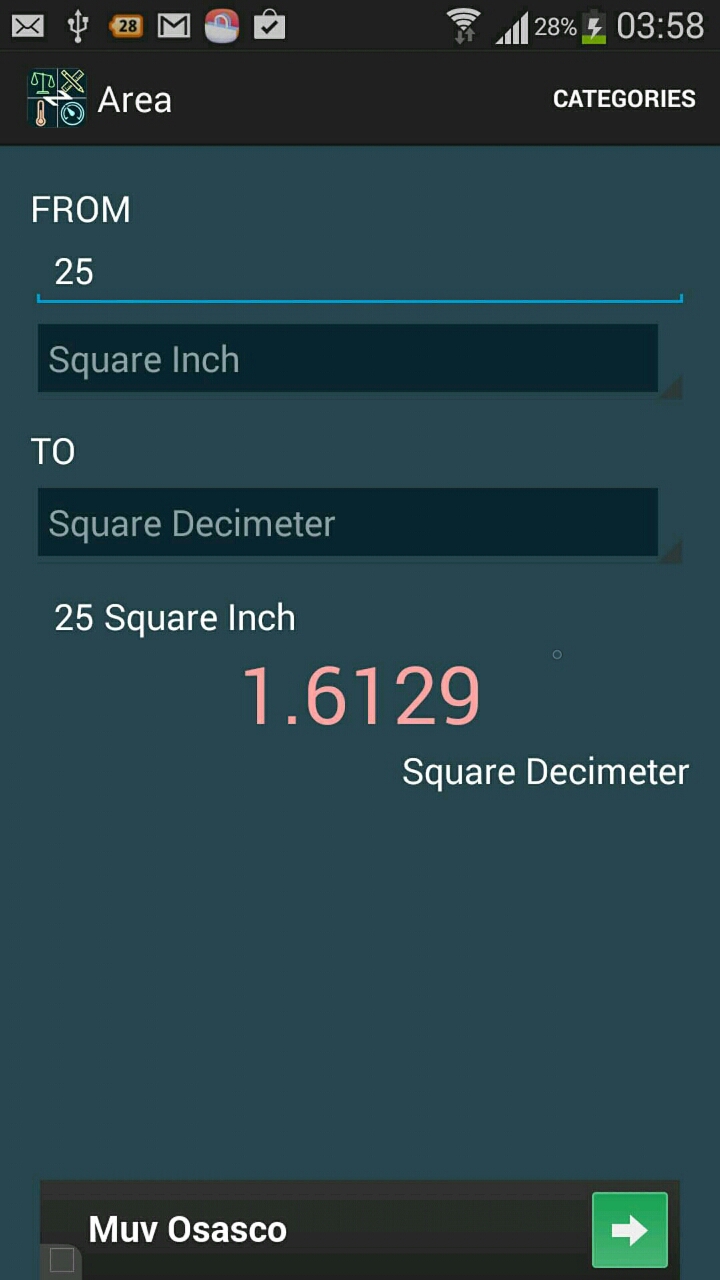
Task: Open the CATEGORIES menu
Action: pos(624,98)
